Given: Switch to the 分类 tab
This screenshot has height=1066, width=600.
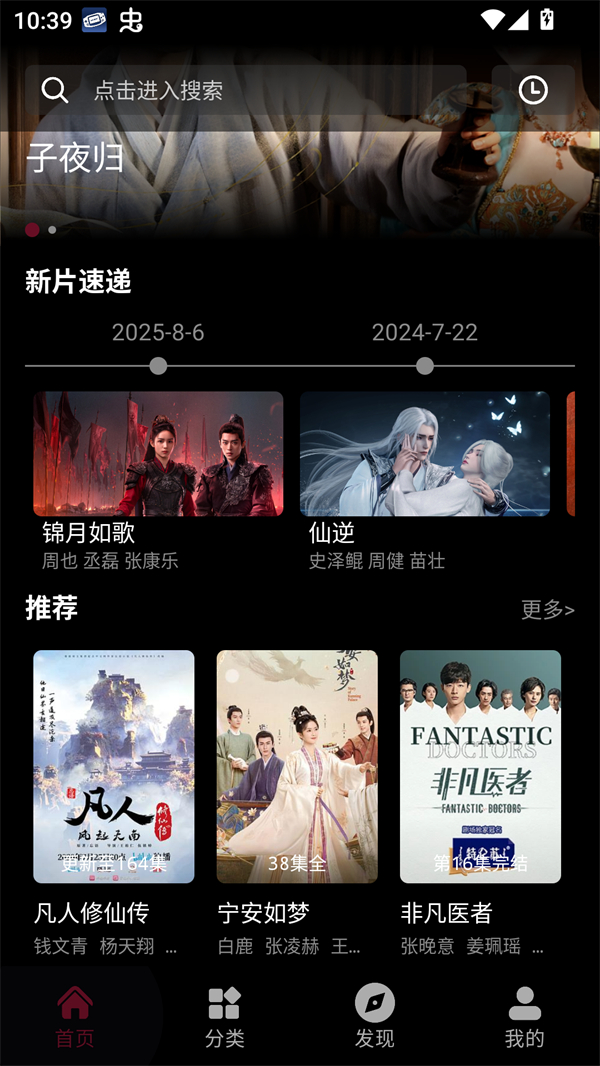Looking at the screenshot, I should 225,1016.
